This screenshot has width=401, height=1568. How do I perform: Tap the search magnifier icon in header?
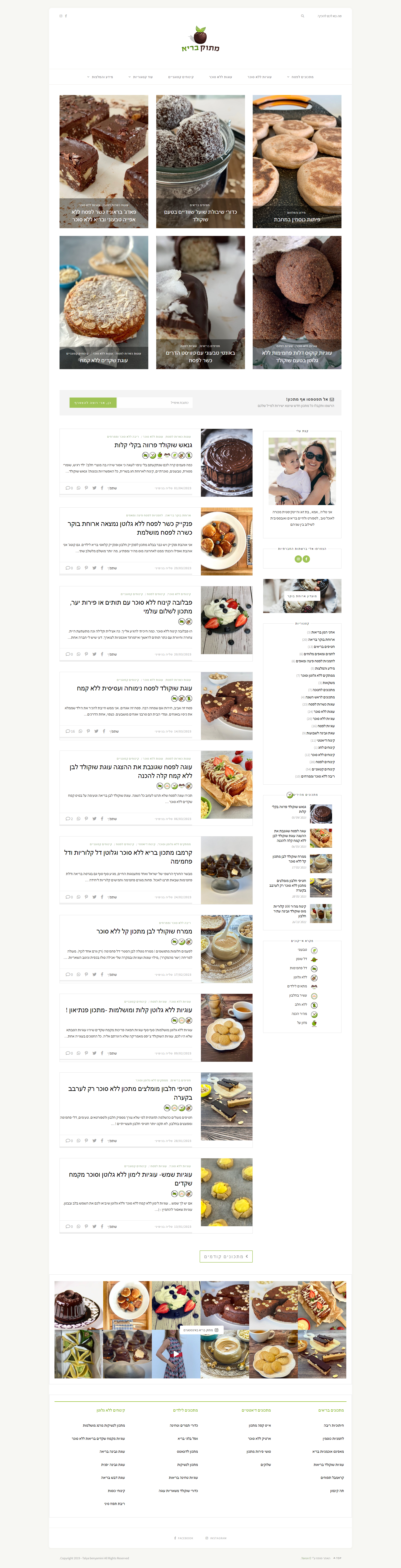302,16
